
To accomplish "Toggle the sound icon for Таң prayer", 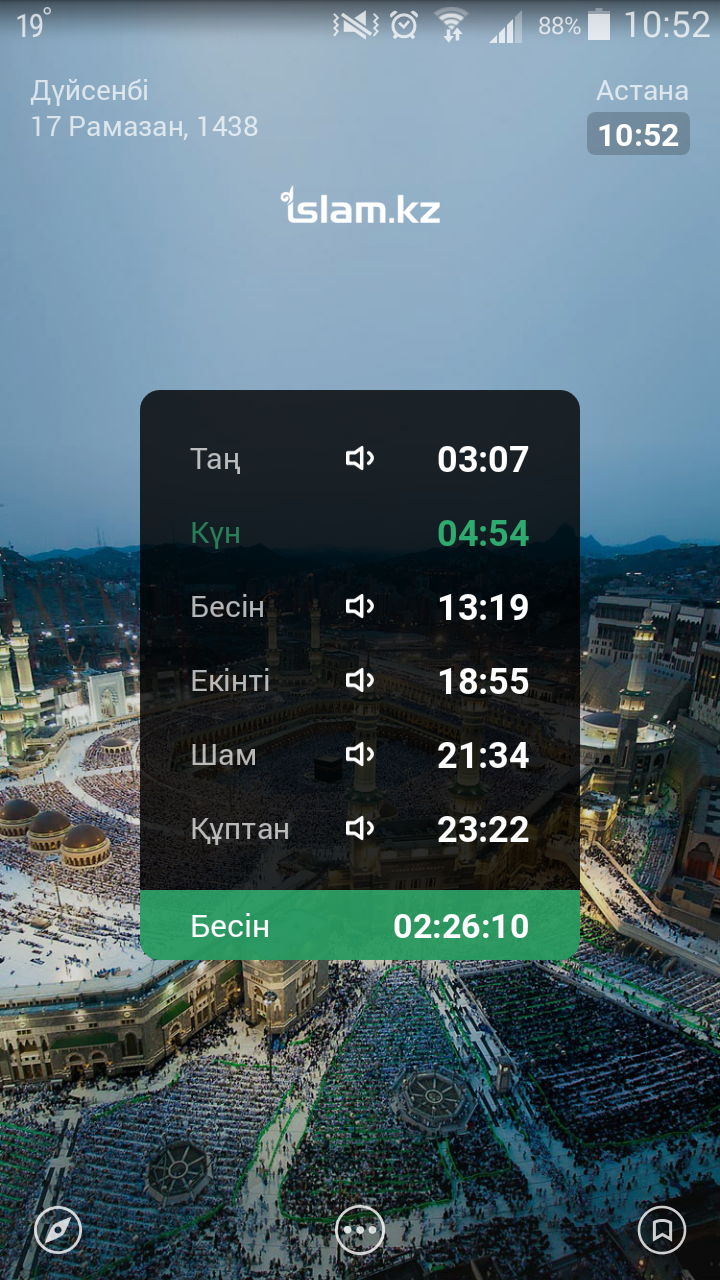I will click(360, 459).
